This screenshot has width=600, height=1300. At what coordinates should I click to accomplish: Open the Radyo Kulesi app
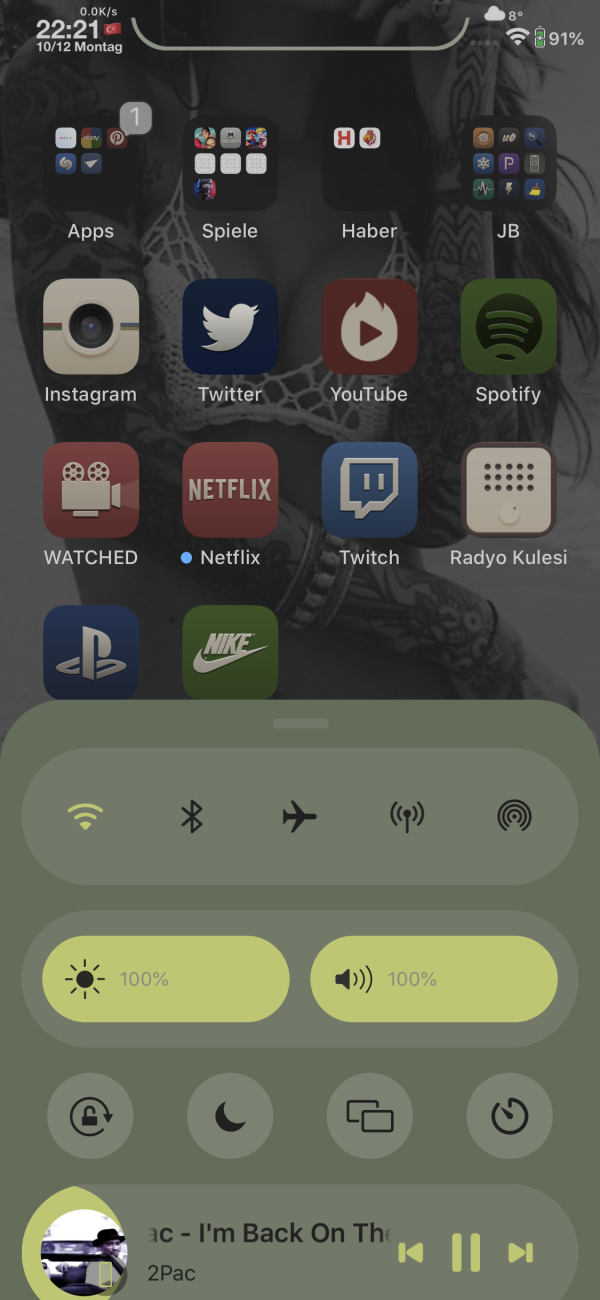pyautogui.click(x=508, y=490)
